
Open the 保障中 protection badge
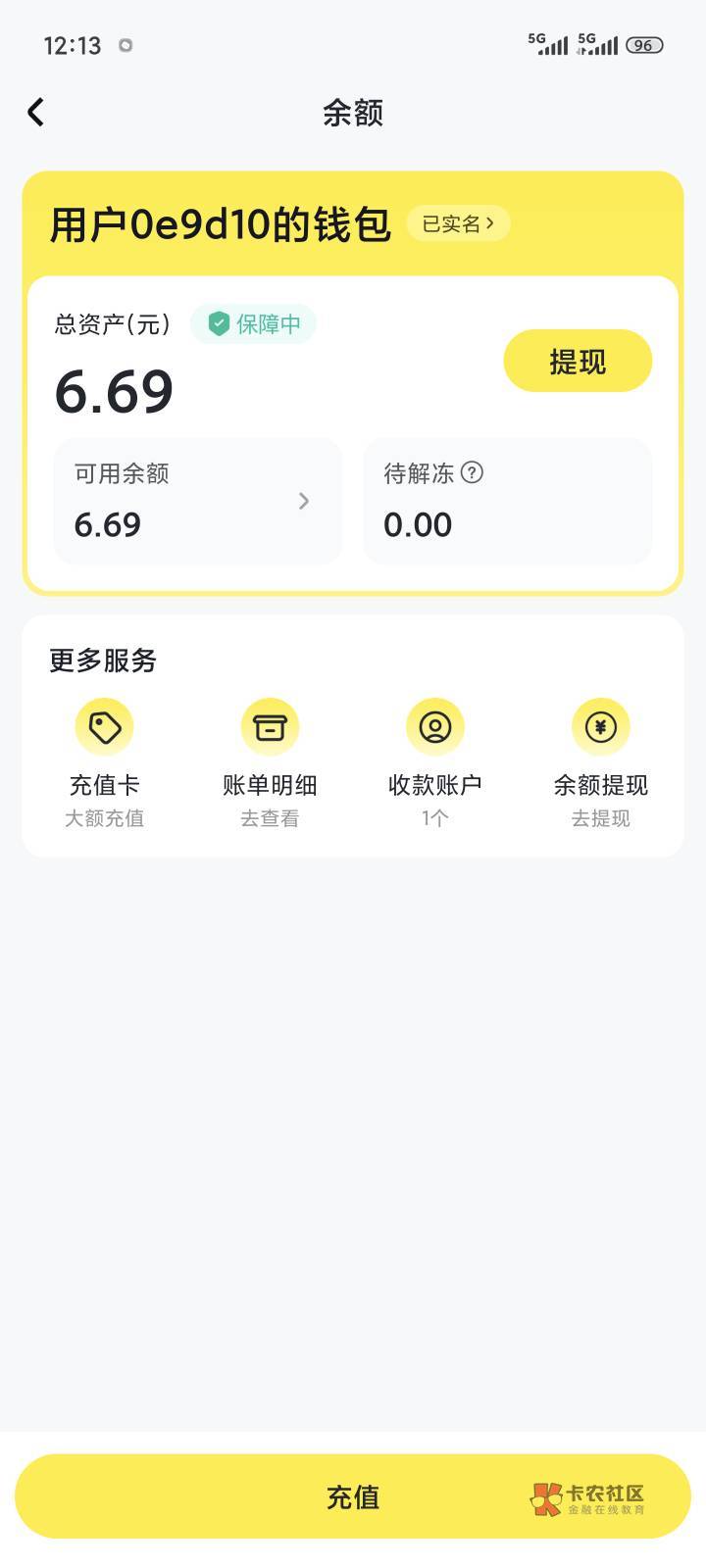pyautogui.click(x=253, y=324)
